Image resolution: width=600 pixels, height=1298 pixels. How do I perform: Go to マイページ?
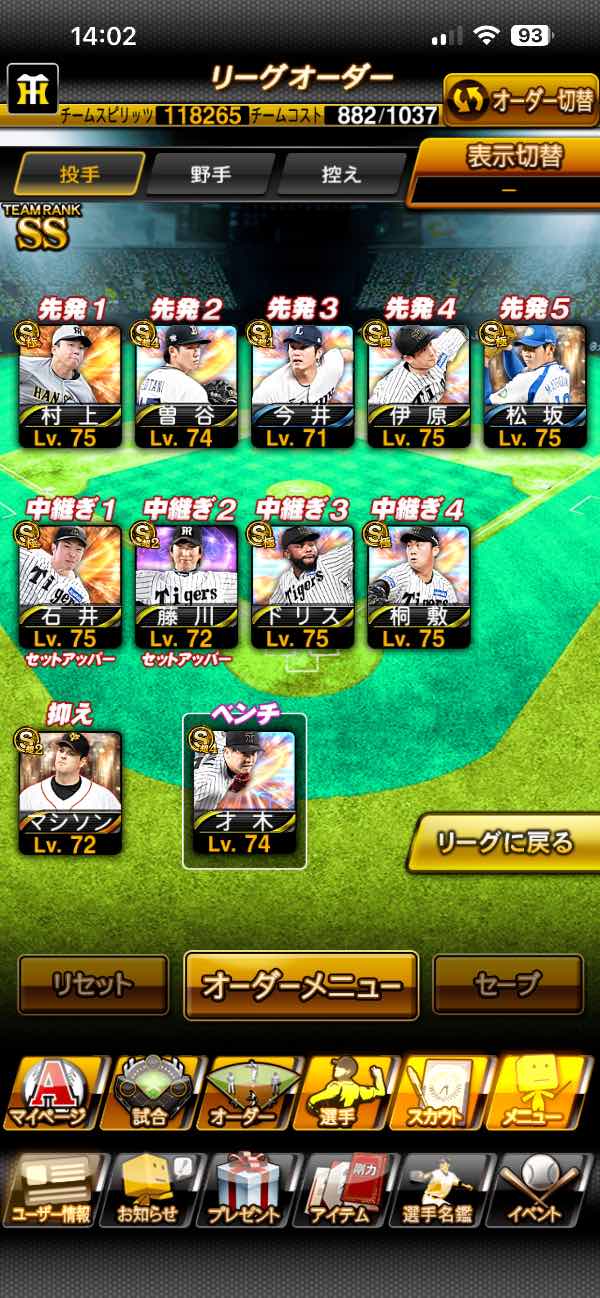(50, 1092)
